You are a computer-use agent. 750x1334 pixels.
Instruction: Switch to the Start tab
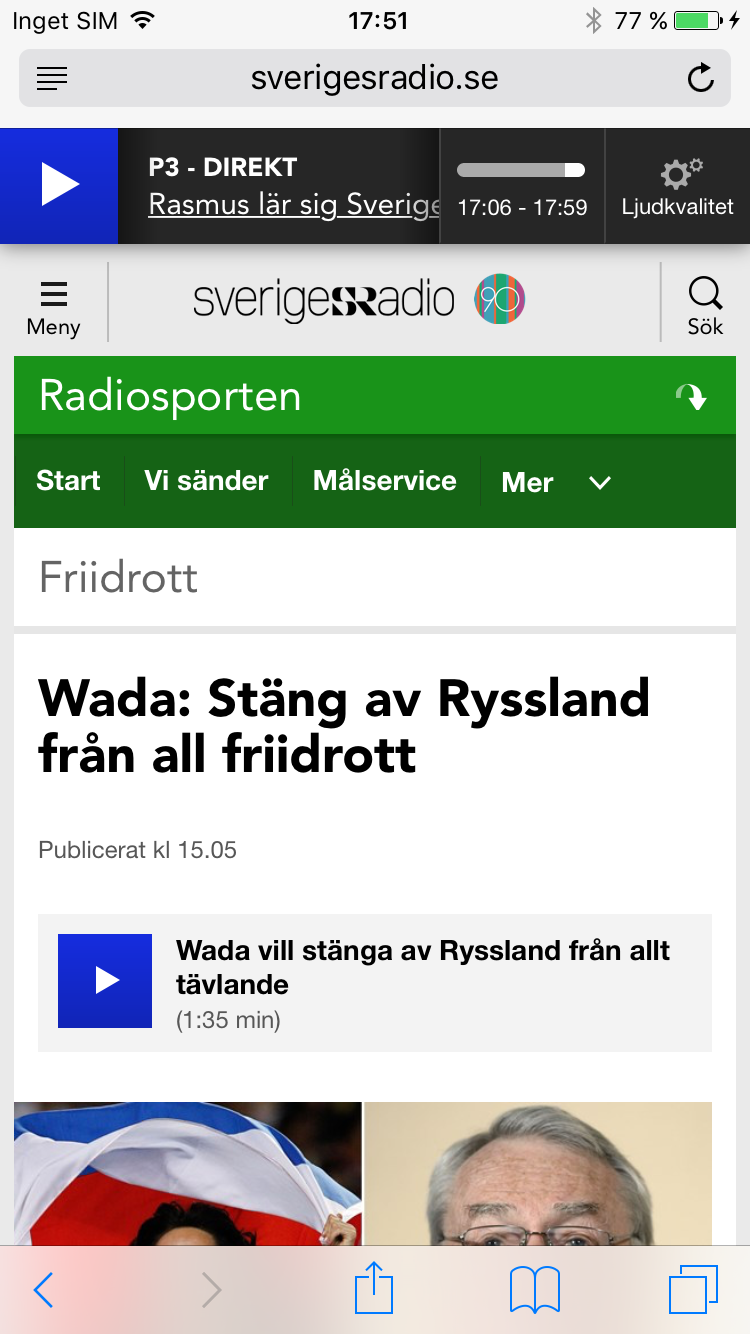pyautogui.click(x=68, y=481)
